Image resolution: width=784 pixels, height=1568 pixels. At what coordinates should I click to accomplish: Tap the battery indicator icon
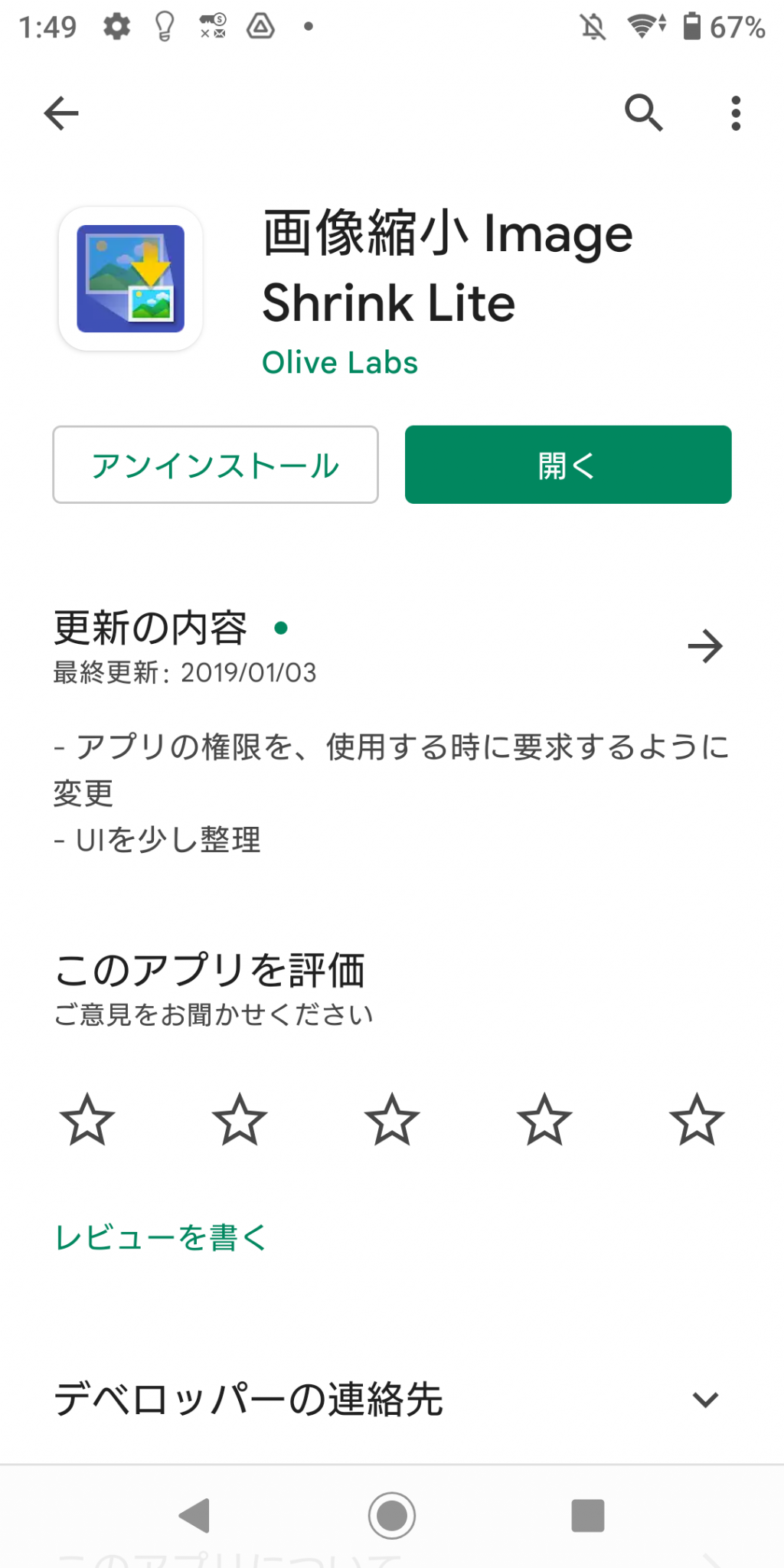coord(693,25)
